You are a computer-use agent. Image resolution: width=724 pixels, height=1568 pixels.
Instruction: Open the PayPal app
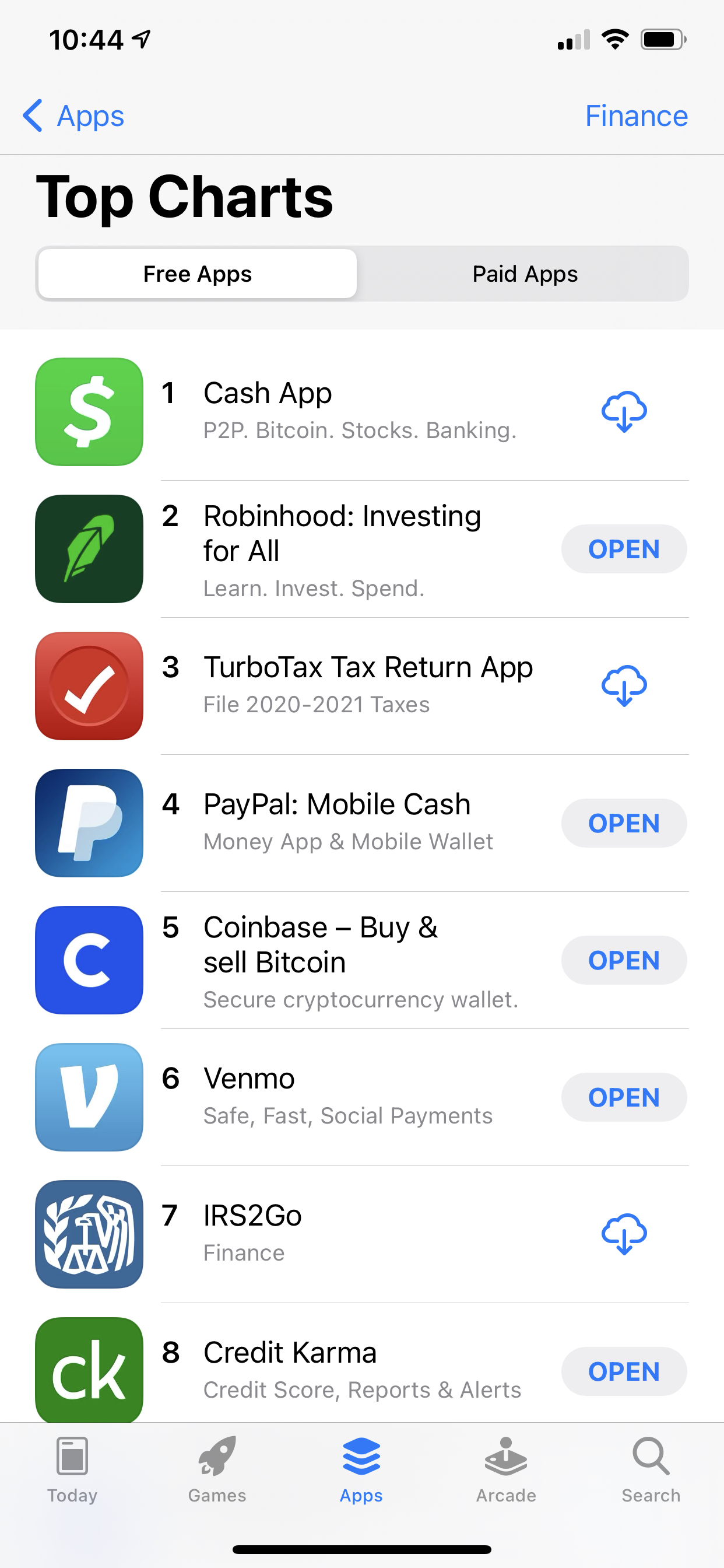624,823
